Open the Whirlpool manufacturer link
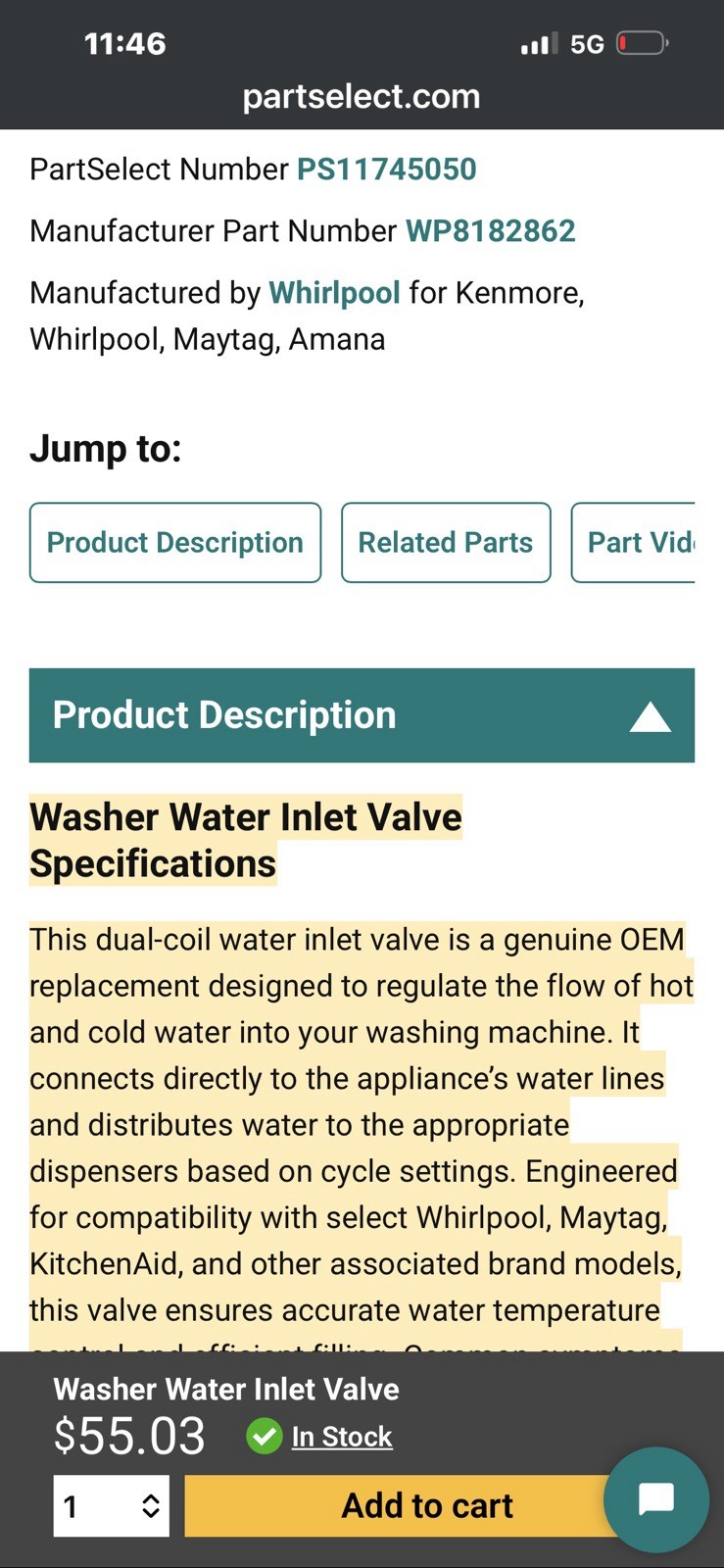The height and width of the screenshot is (1568, 724). [334, 293]
